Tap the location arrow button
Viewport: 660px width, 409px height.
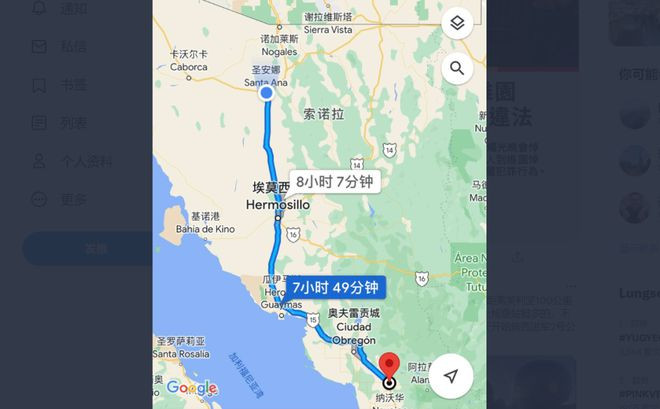tap(452, 375)
